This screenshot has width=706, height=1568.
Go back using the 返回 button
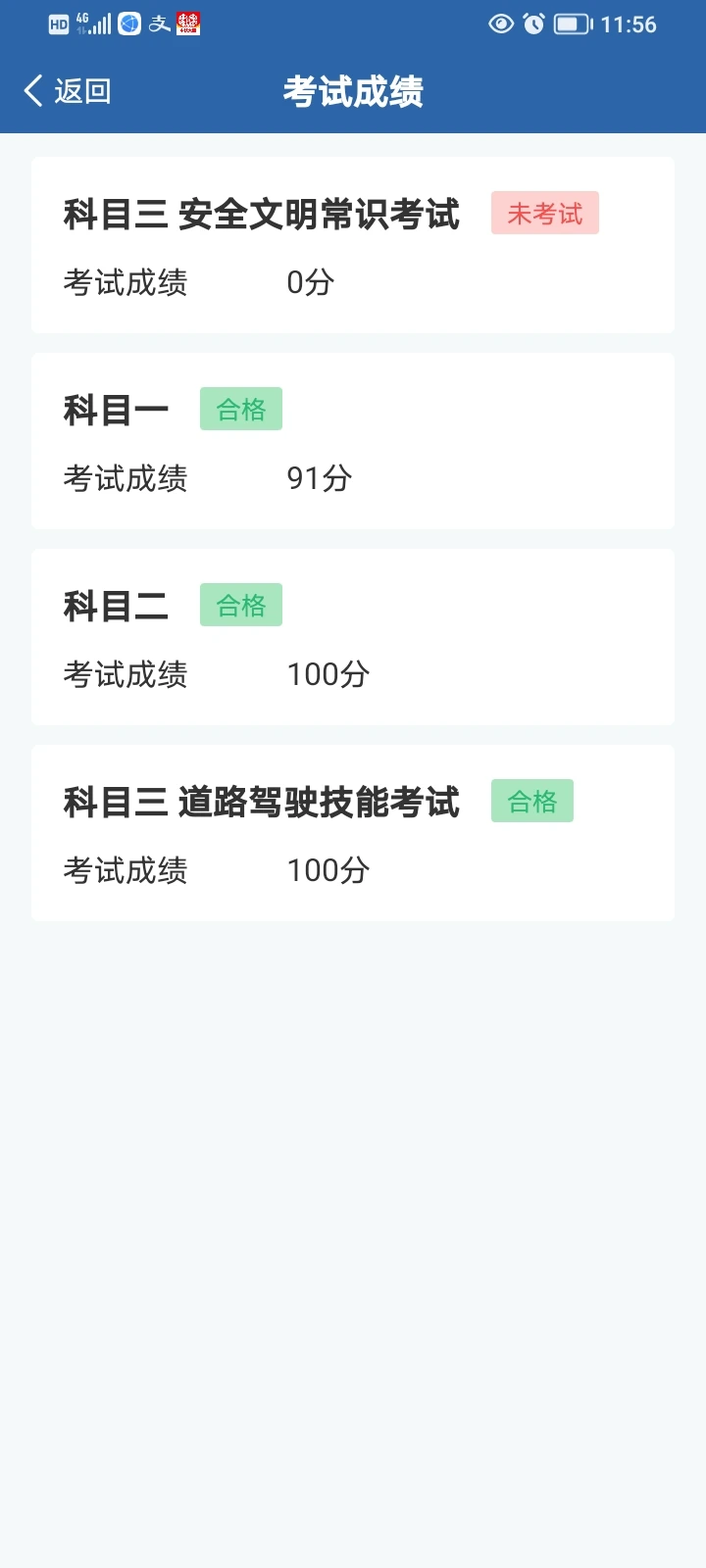(67, 91)
